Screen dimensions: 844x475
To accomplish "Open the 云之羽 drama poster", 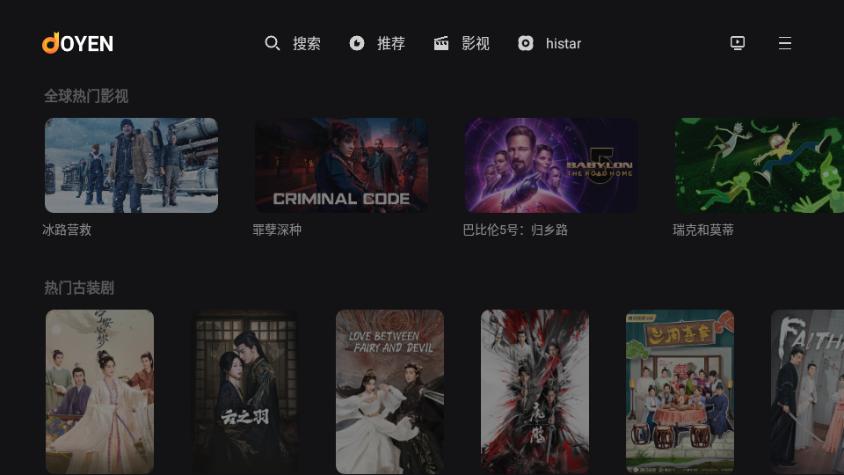I will [x=245, y=391].
